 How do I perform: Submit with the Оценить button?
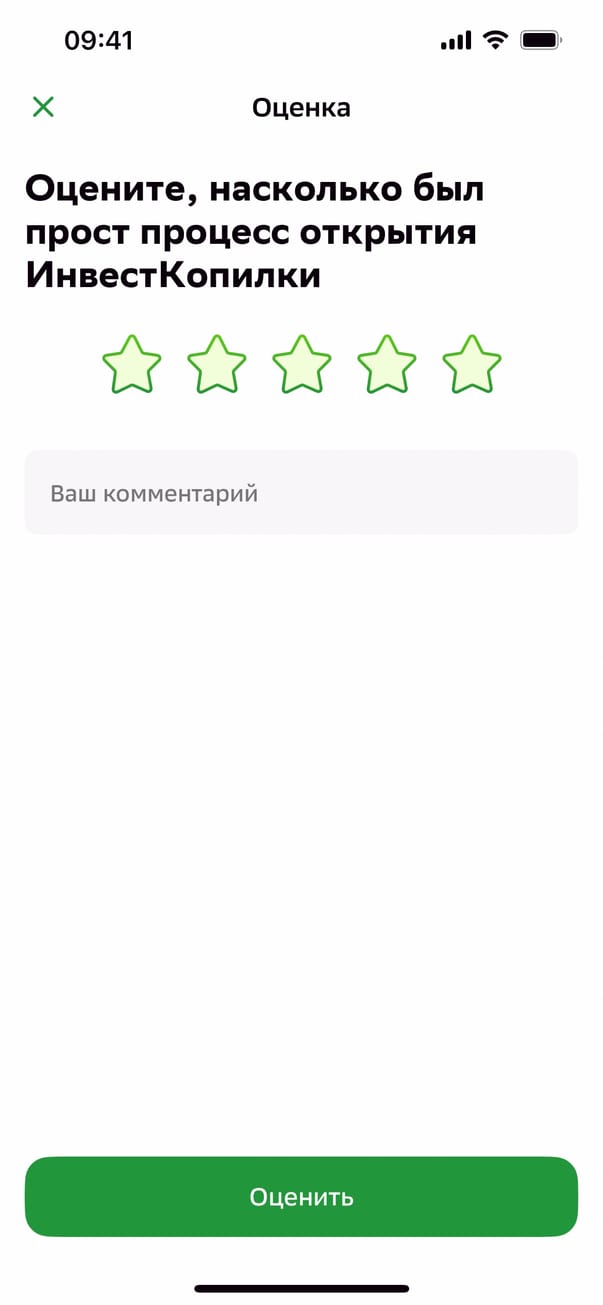(301, 1197)
